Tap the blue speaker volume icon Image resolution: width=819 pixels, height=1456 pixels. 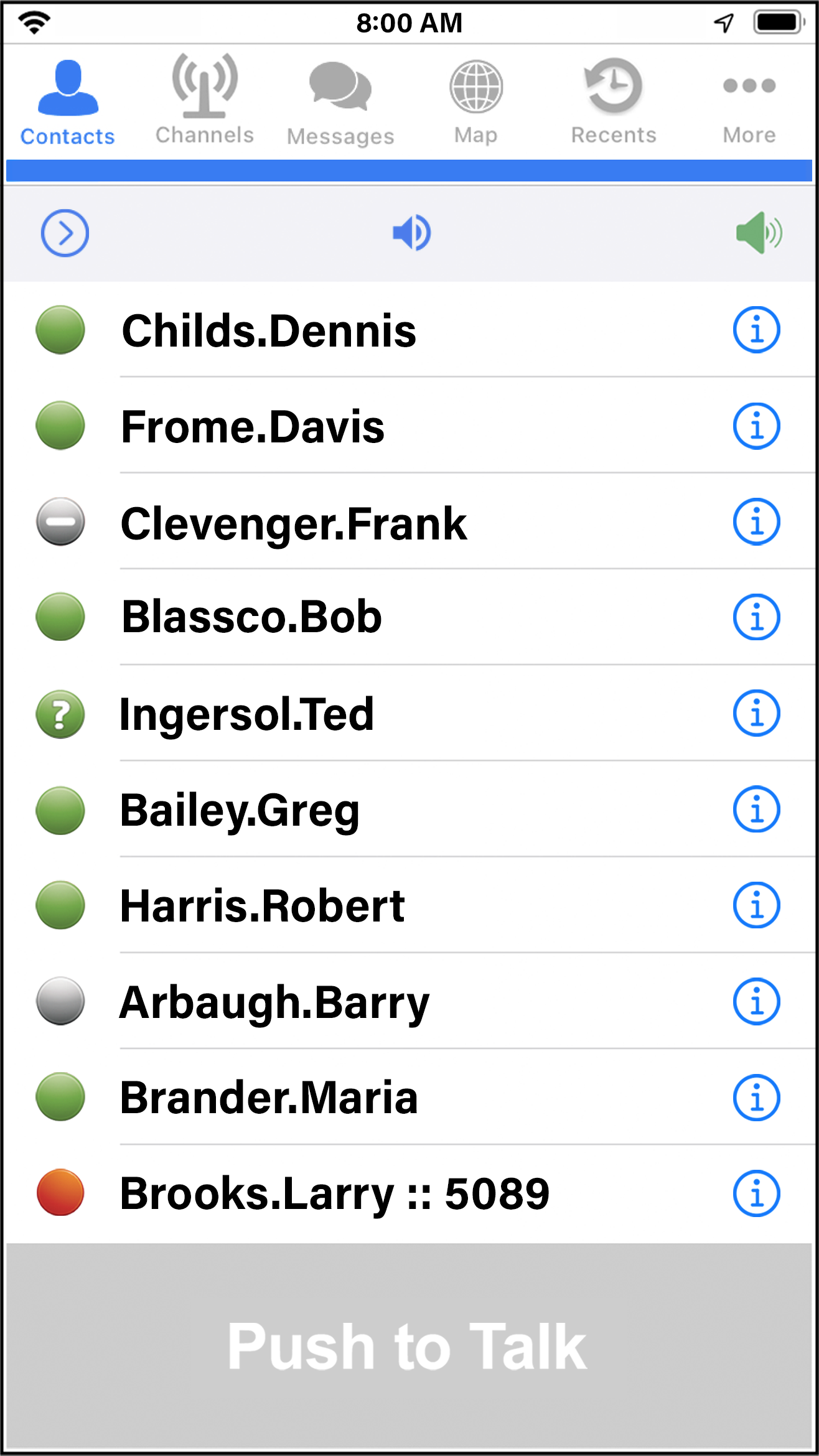(411, 233)
